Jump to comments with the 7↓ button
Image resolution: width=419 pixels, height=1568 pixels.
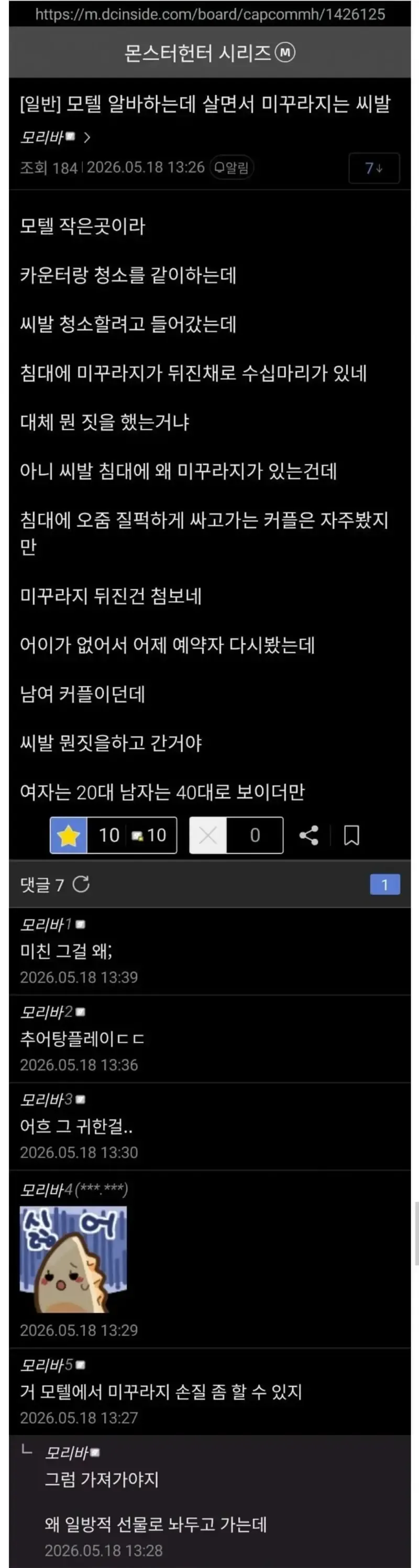pyautogui.click(x=374, y=168)
